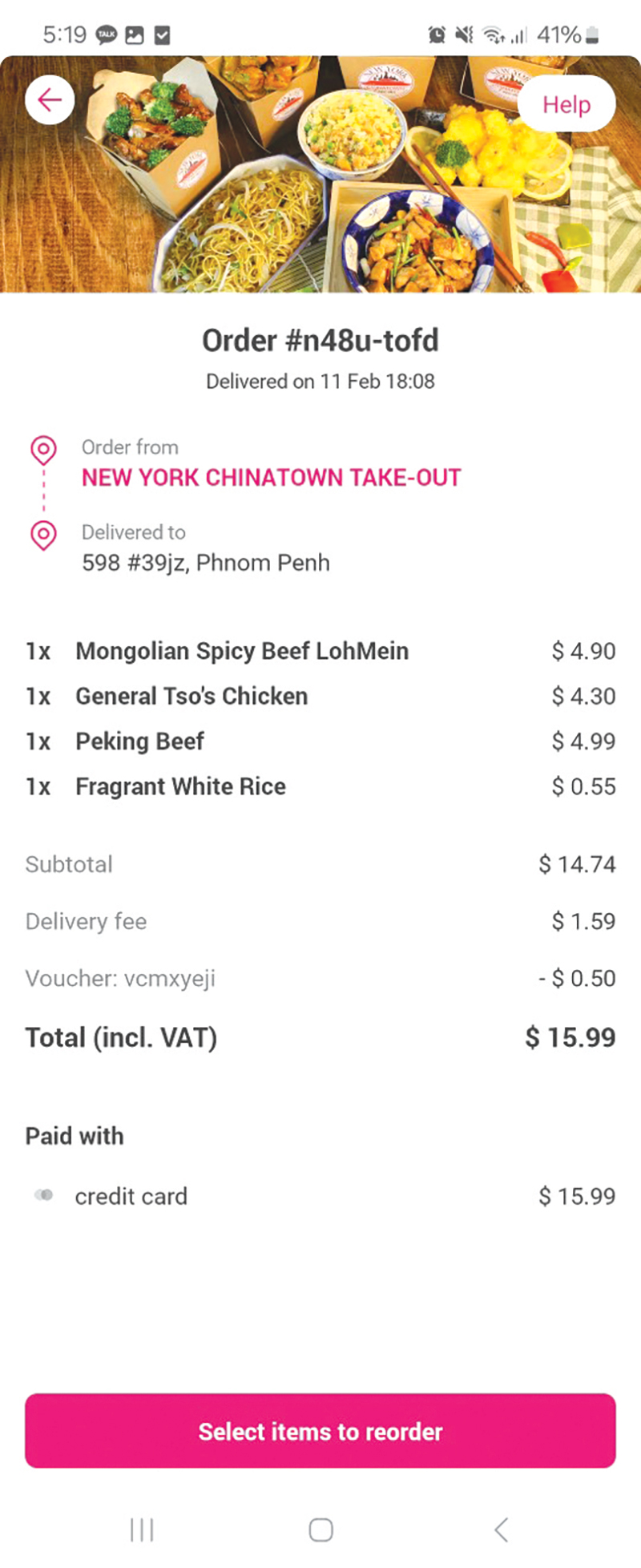The height and width of the screenshot is (1568, 641).
Task: Open the Help option
Action: coord(566,104)
